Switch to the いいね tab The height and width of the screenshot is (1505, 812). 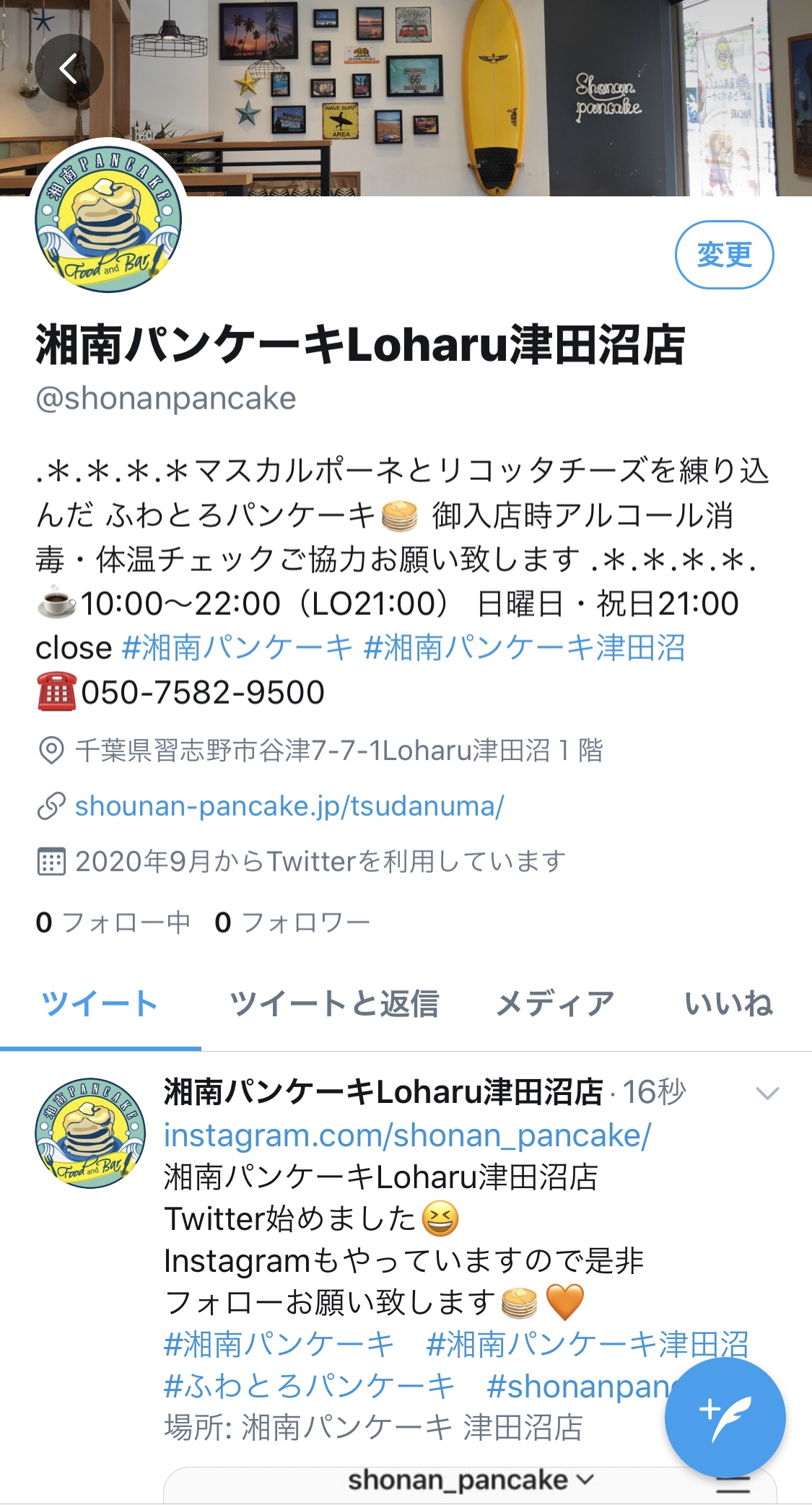pyautogui.click(x=728, y=1004)
